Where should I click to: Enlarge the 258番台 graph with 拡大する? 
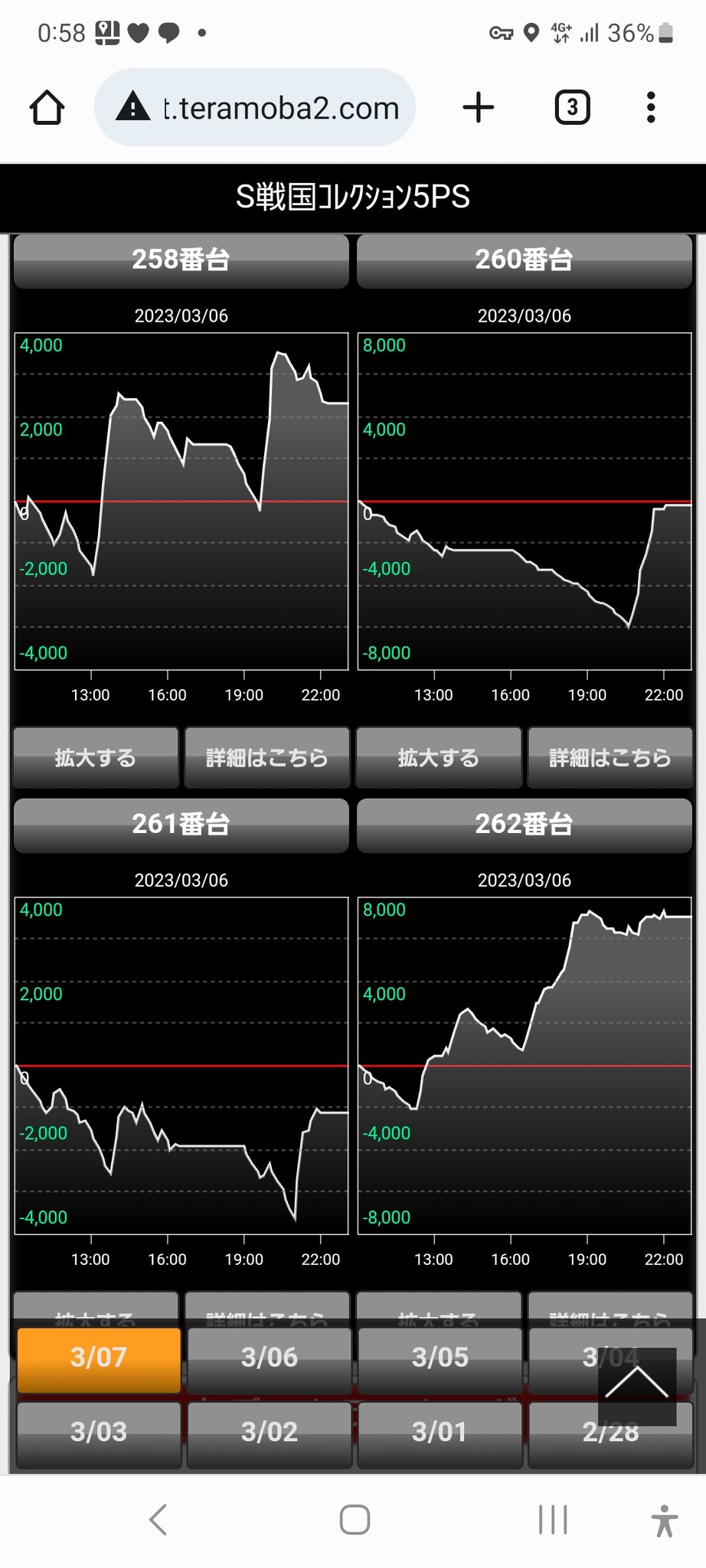coord(96,757)
